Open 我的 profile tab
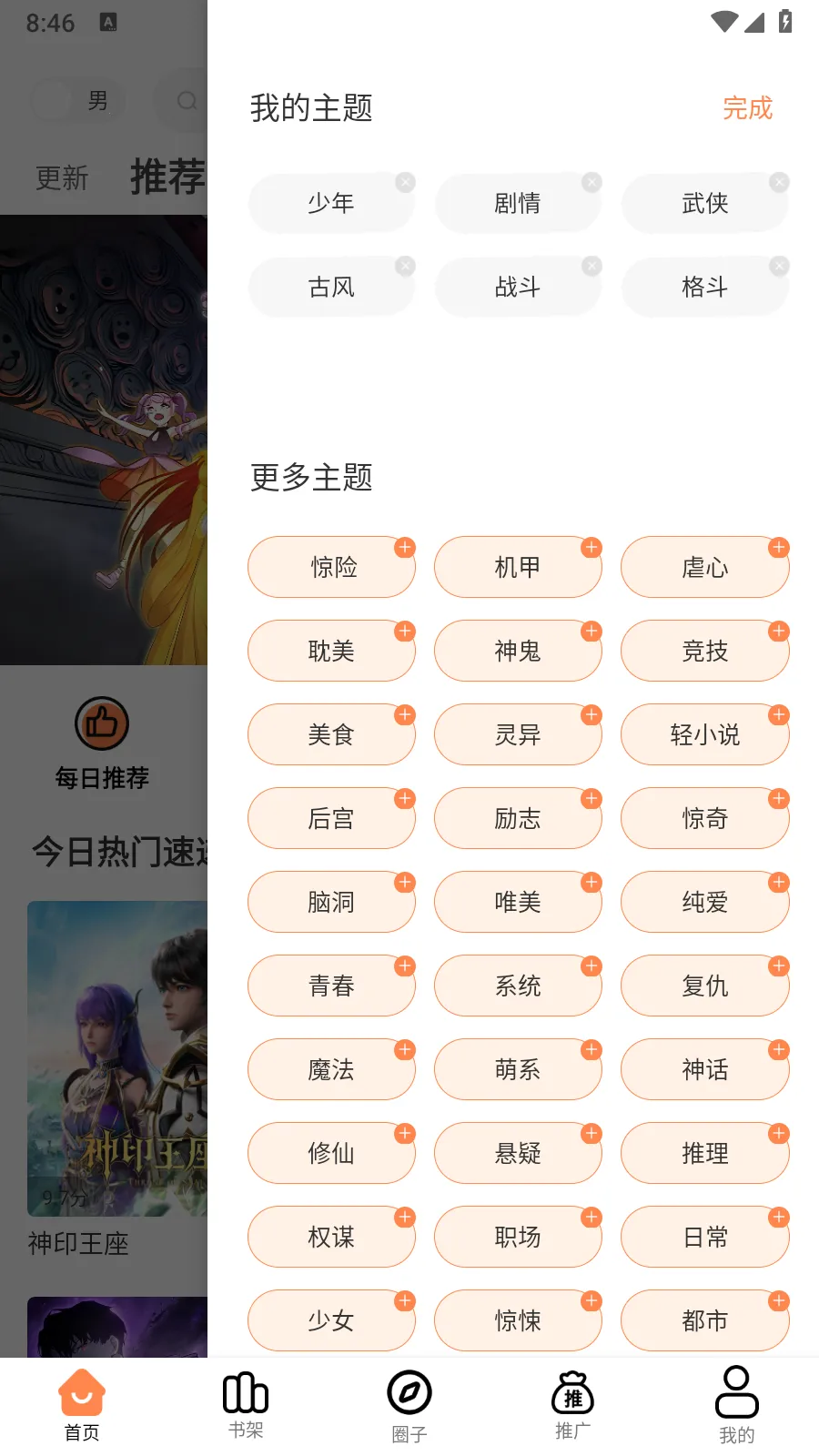819x1456 pixels. pos(737,1405)
